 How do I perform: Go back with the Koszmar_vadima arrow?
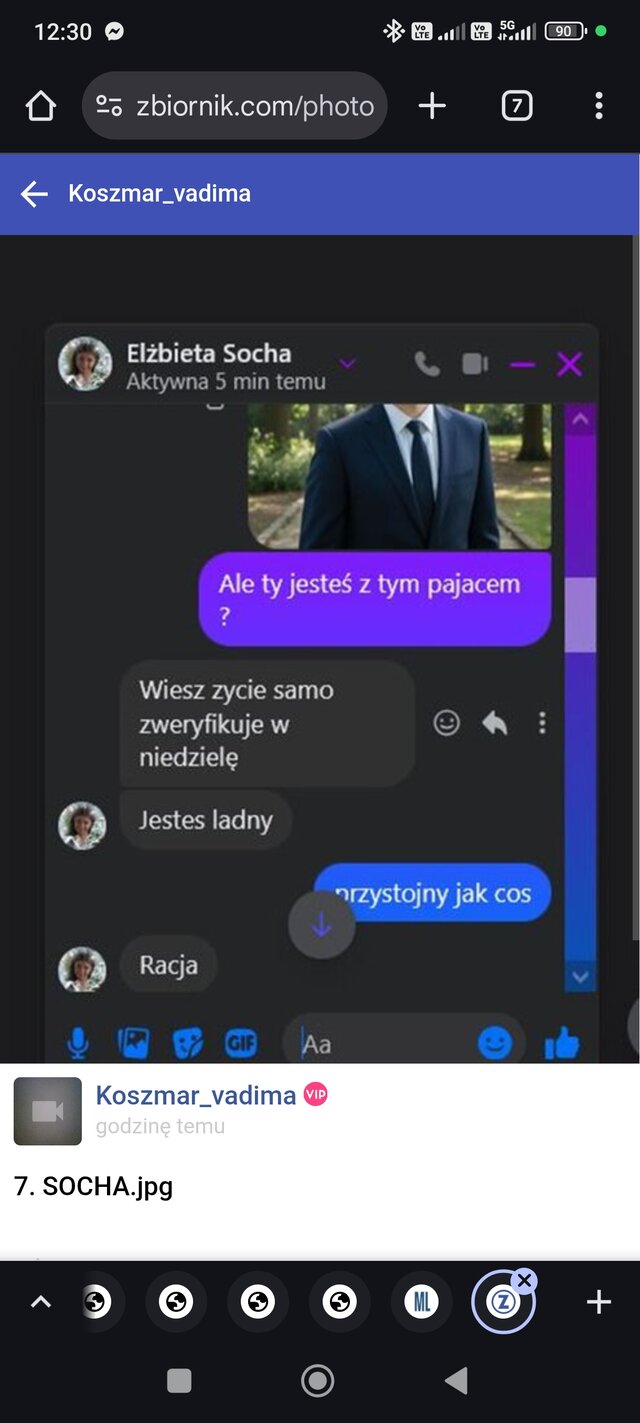click(35, 194)
